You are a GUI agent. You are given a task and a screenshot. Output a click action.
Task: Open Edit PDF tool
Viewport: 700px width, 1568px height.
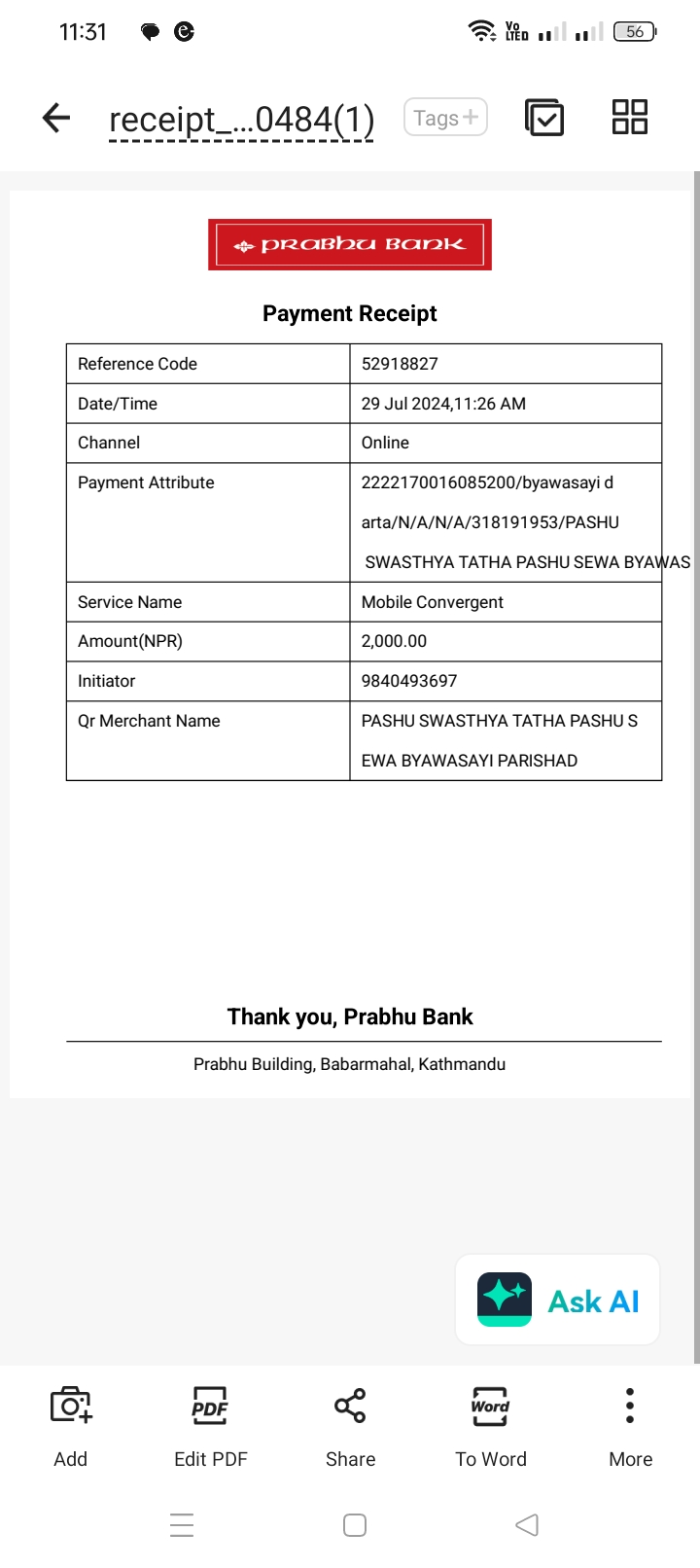tap(210, 1427)
